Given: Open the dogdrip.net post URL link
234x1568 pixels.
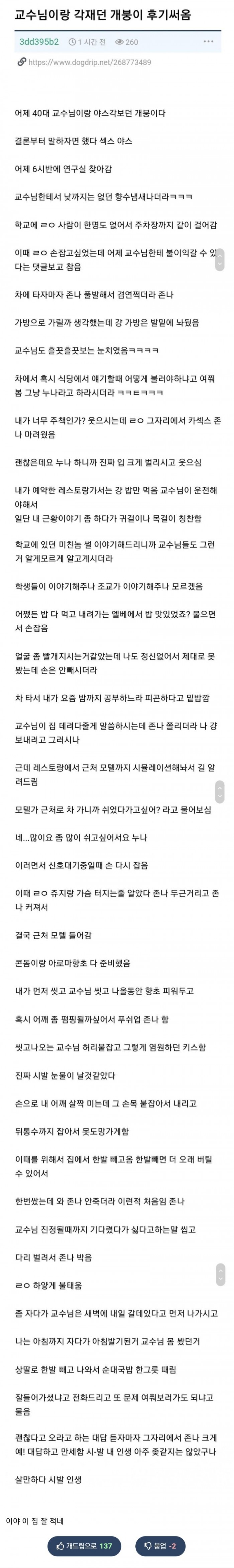Looking at the screenshot, I should point(90,62).
